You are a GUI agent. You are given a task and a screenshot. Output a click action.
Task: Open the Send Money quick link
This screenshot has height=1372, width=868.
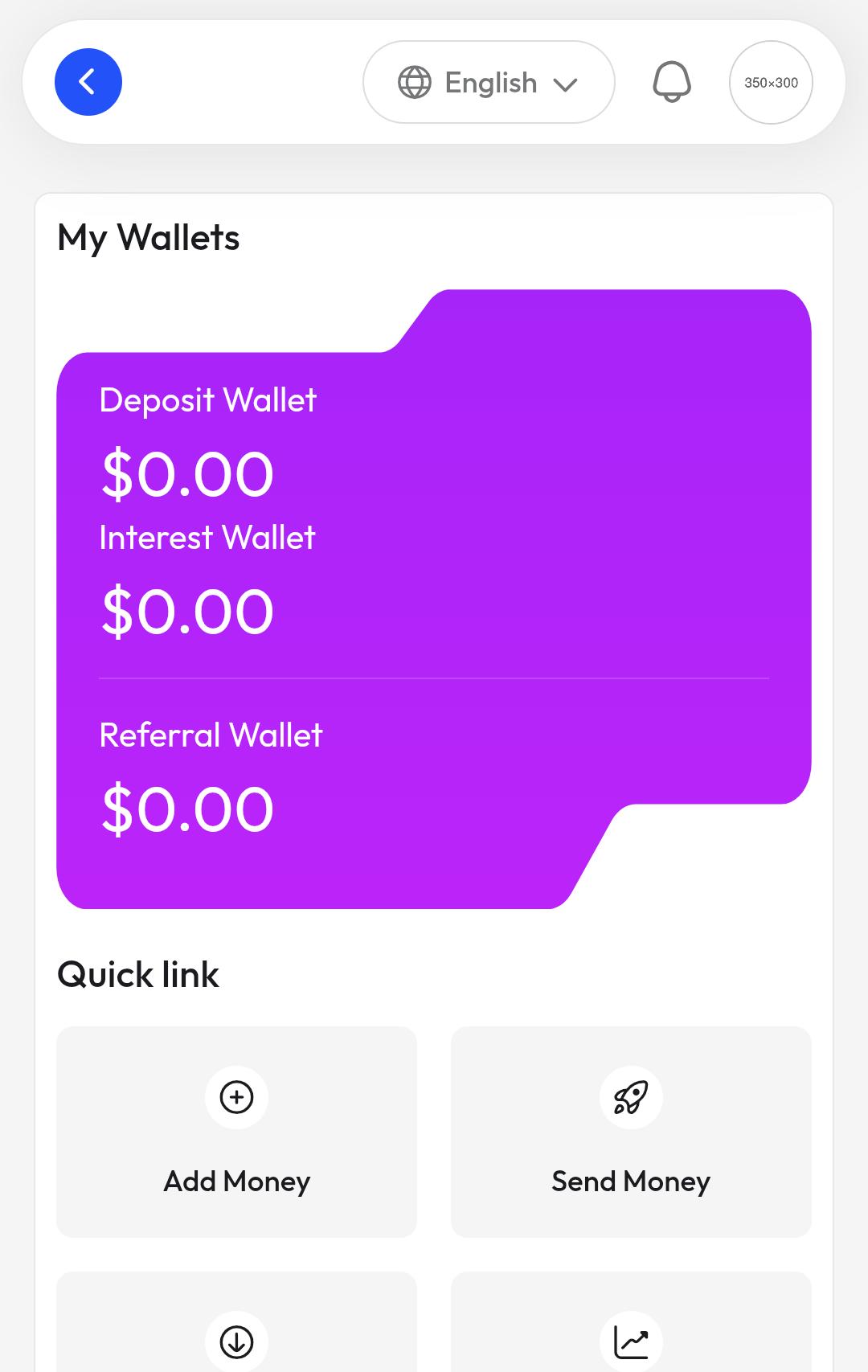click(631, 1132)
